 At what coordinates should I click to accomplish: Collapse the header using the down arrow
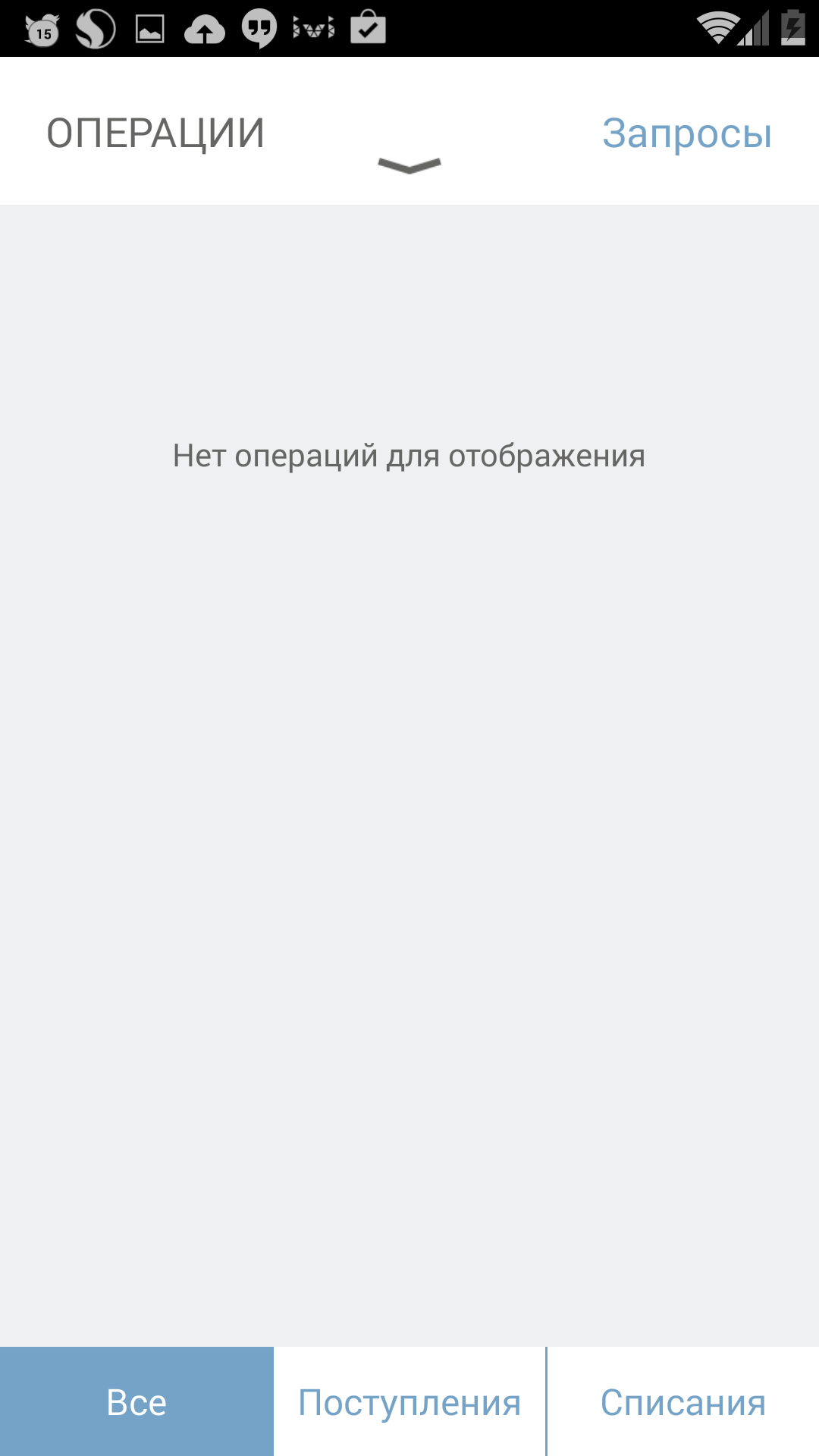tap(409, 165)
